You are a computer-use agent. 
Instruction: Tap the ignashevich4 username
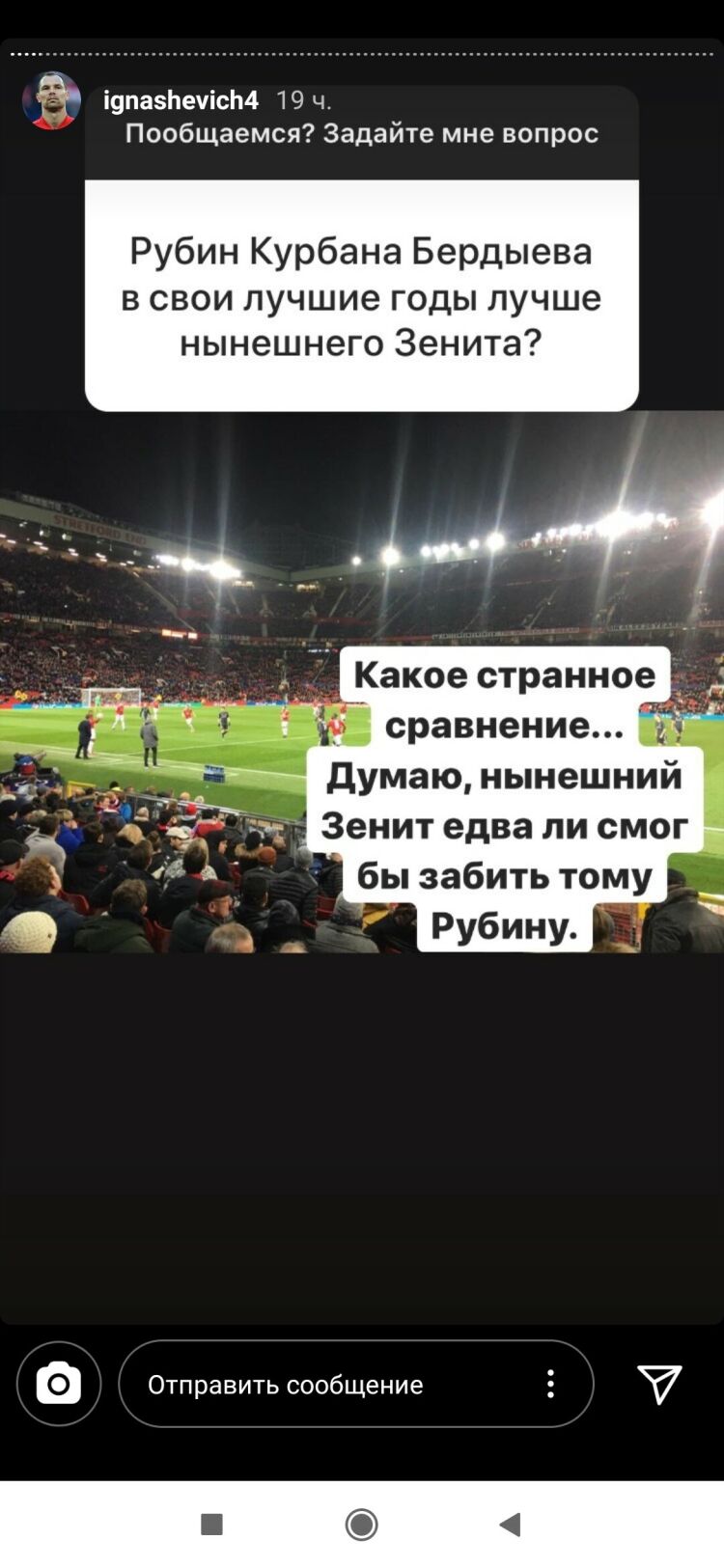click(x=181, y=100)
